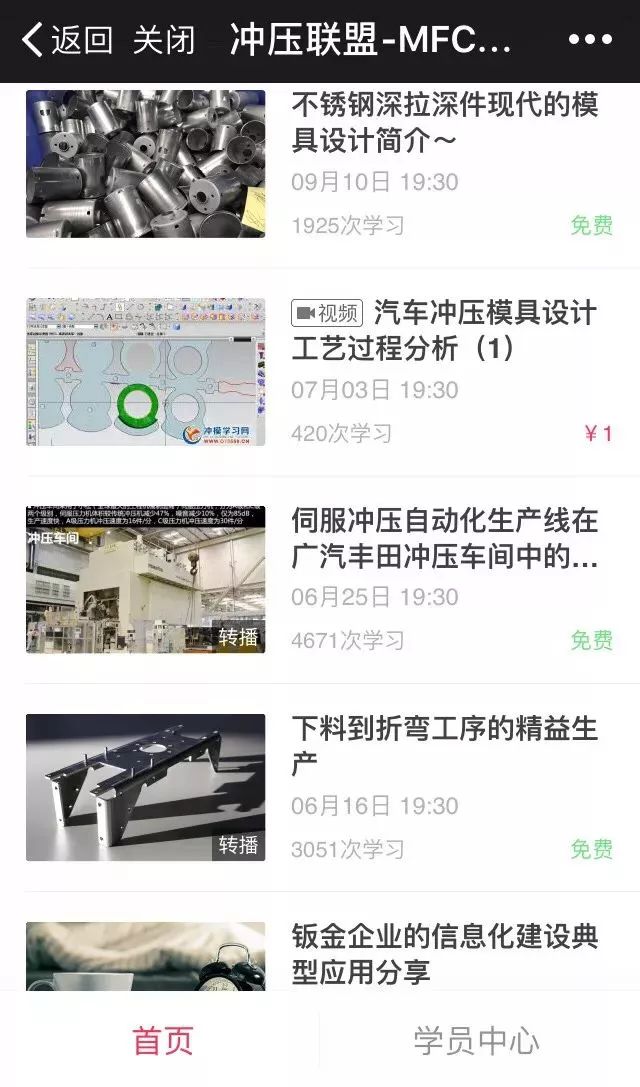Open the 不锈钢深拉深件 mold design course
Screen dimensions: 640x1087
tap(444, 122)
